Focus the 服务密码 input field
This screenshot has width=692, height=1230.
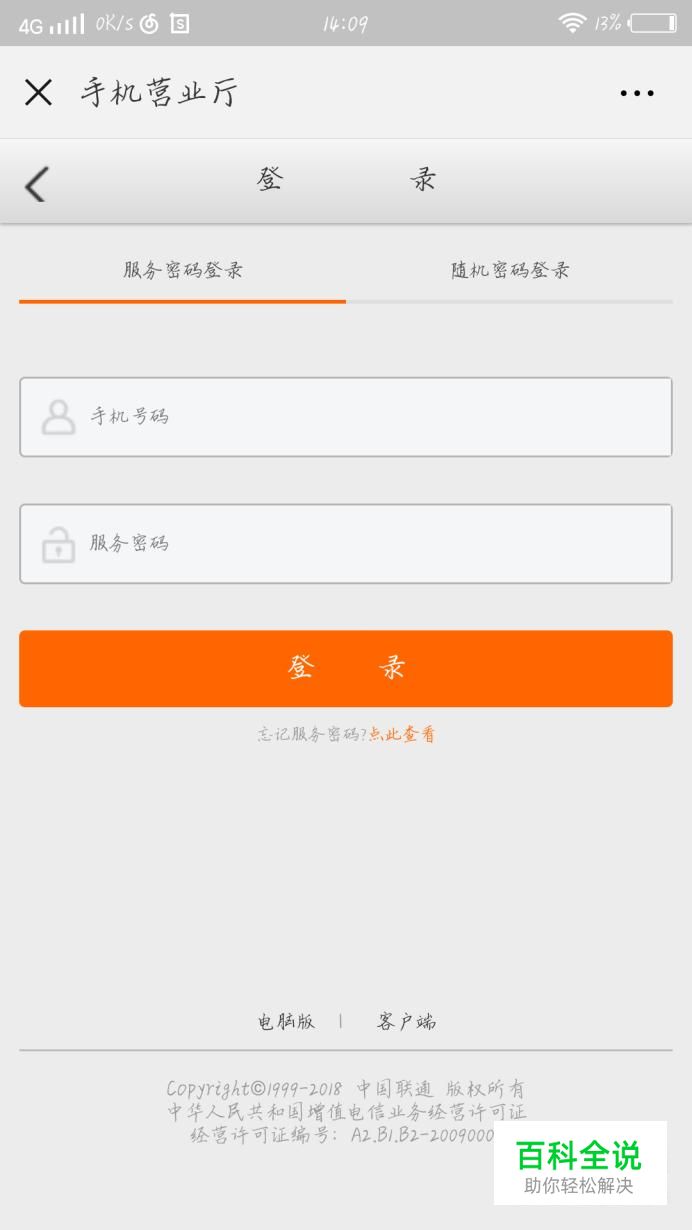click(346, 544)
